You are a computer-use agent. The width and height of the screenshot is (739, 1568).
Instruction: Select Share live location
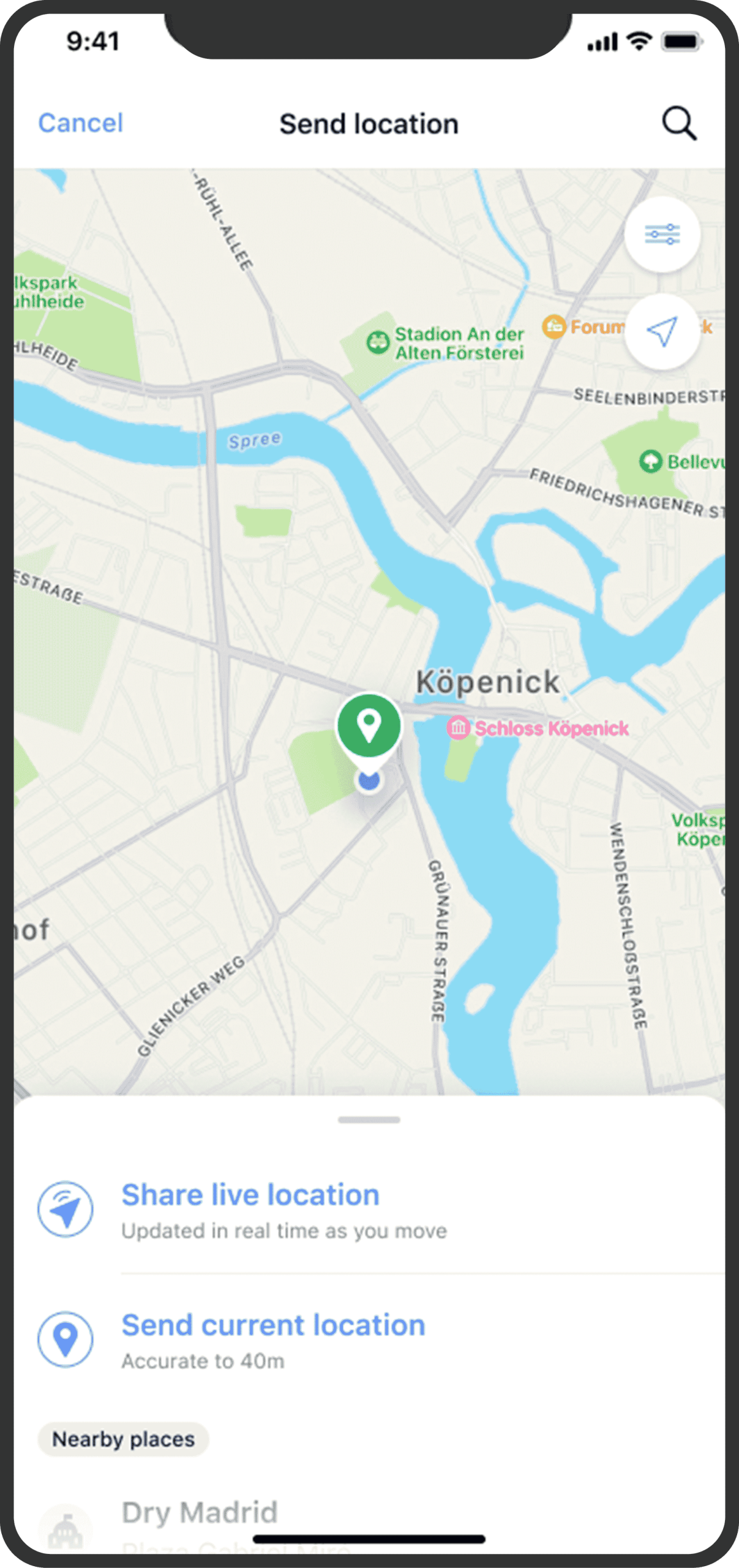pos(250,1194)
